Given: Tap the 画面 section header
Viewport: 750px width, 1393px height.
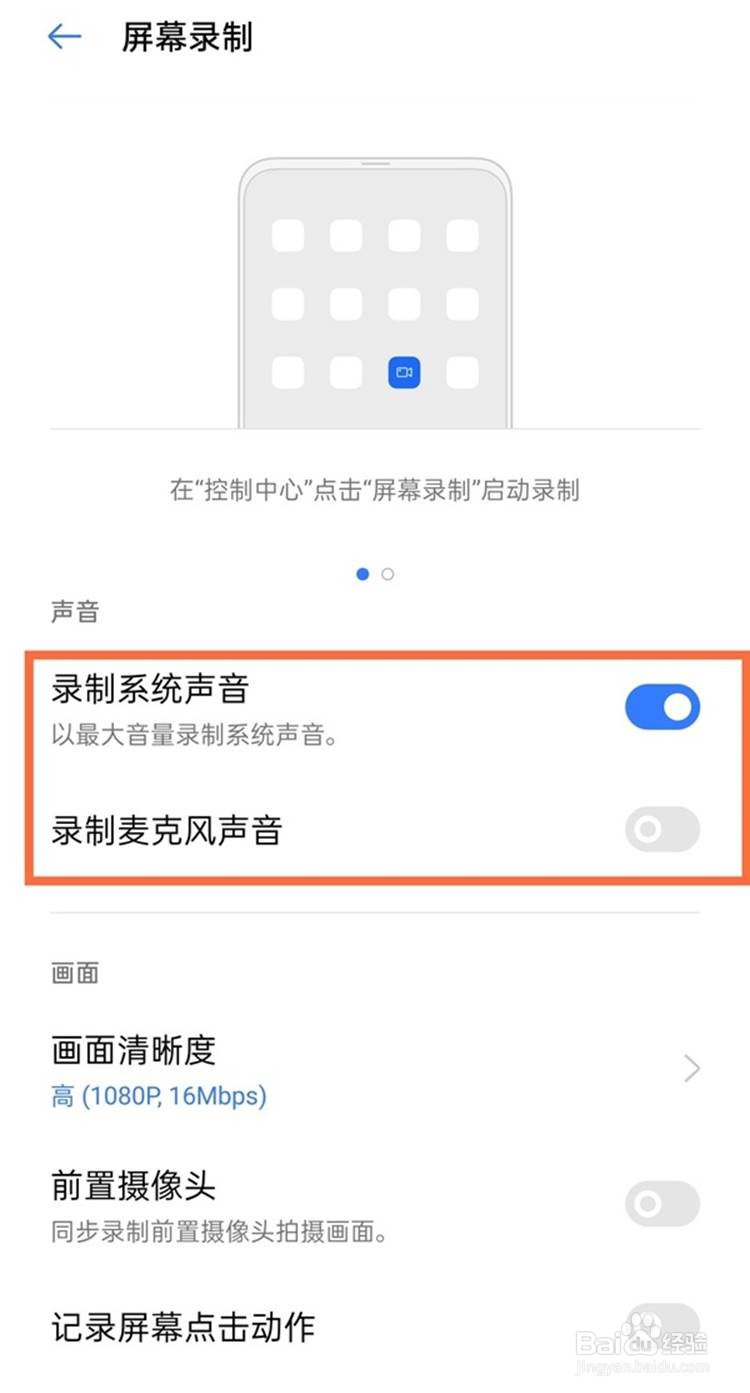Looking at the screenshot, I should (x=75, y=972).
